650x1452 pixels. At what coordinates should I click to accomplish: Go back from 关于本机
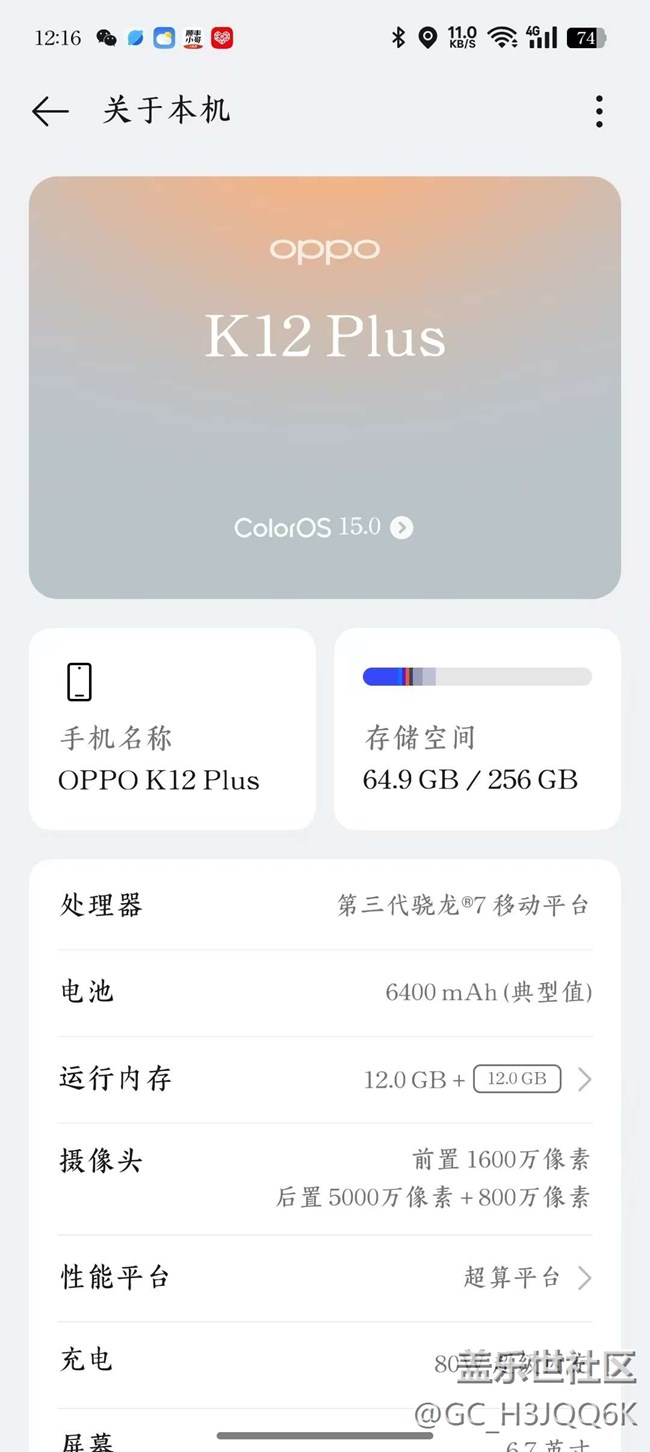tap(50, 111)
